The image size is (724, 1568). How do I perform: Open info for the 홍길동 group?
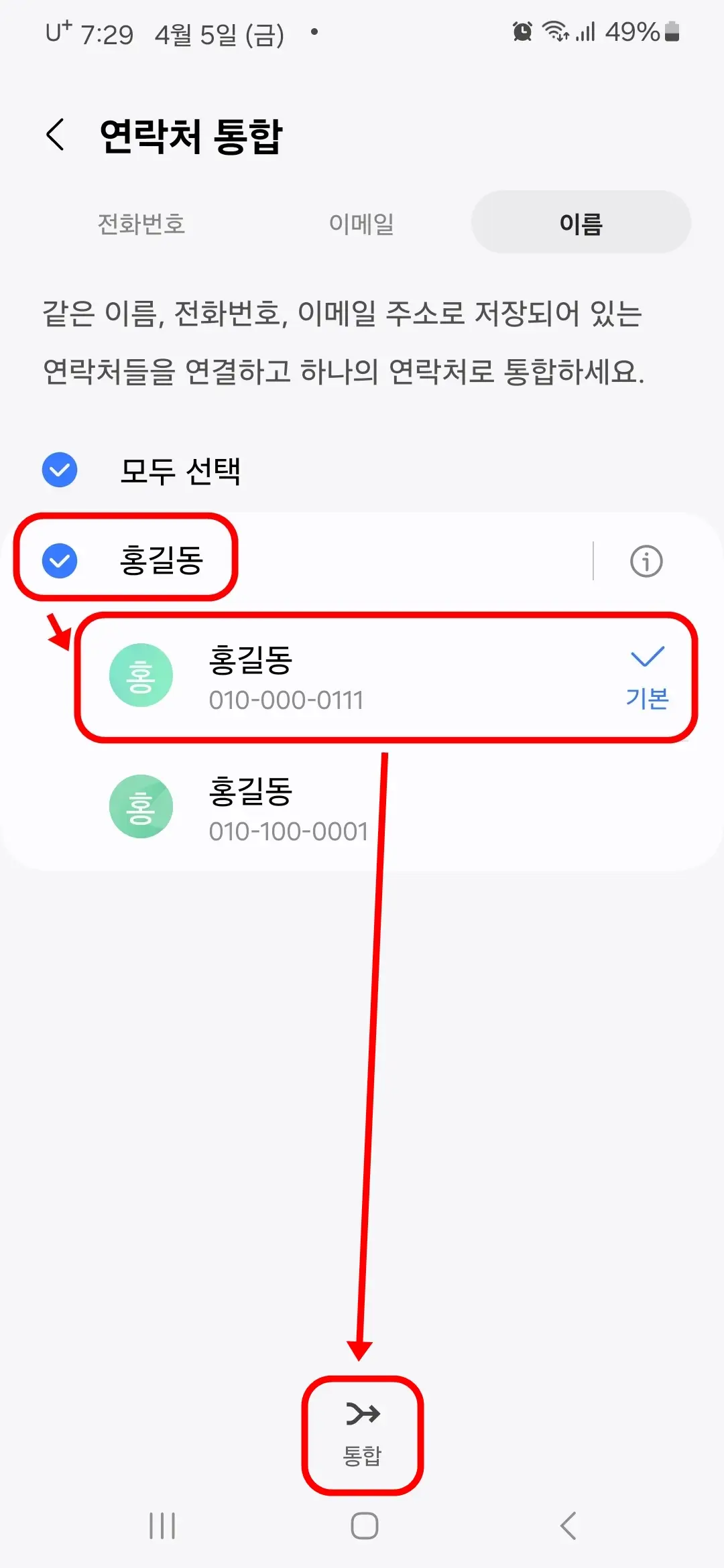(x=646, y=562)
